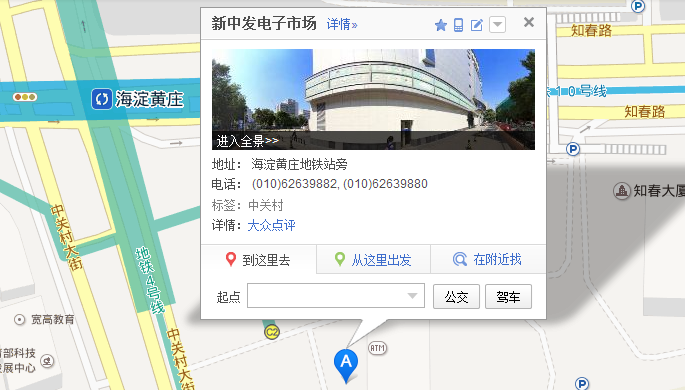685x390 pixels.
Task: Close the 新中发电子市场 info popup
Action: pyautogui.click(x=529, y=22)
